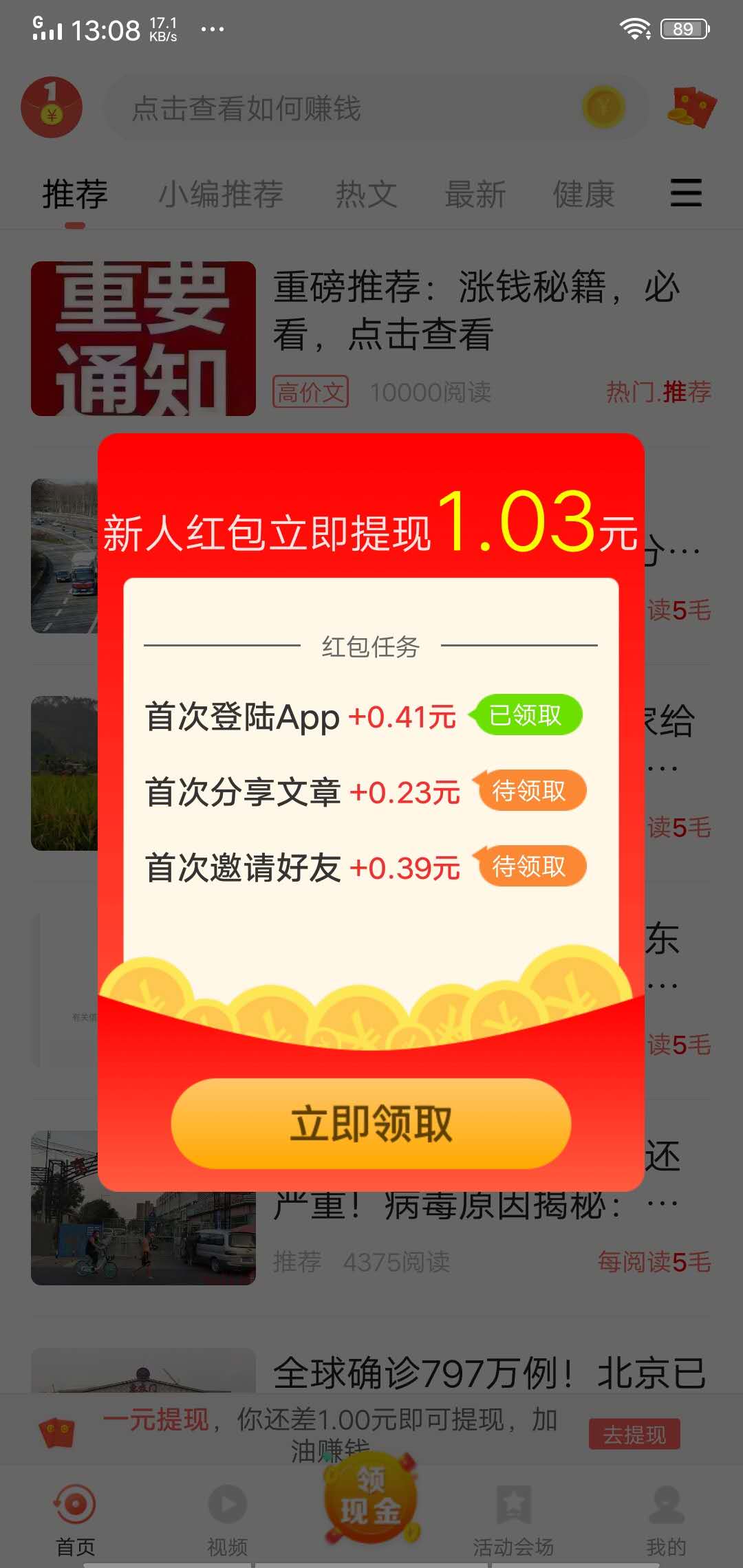This screenshot has width=743, height=1568.
Task: Open the 最新 tab
Action: (477, 195)
